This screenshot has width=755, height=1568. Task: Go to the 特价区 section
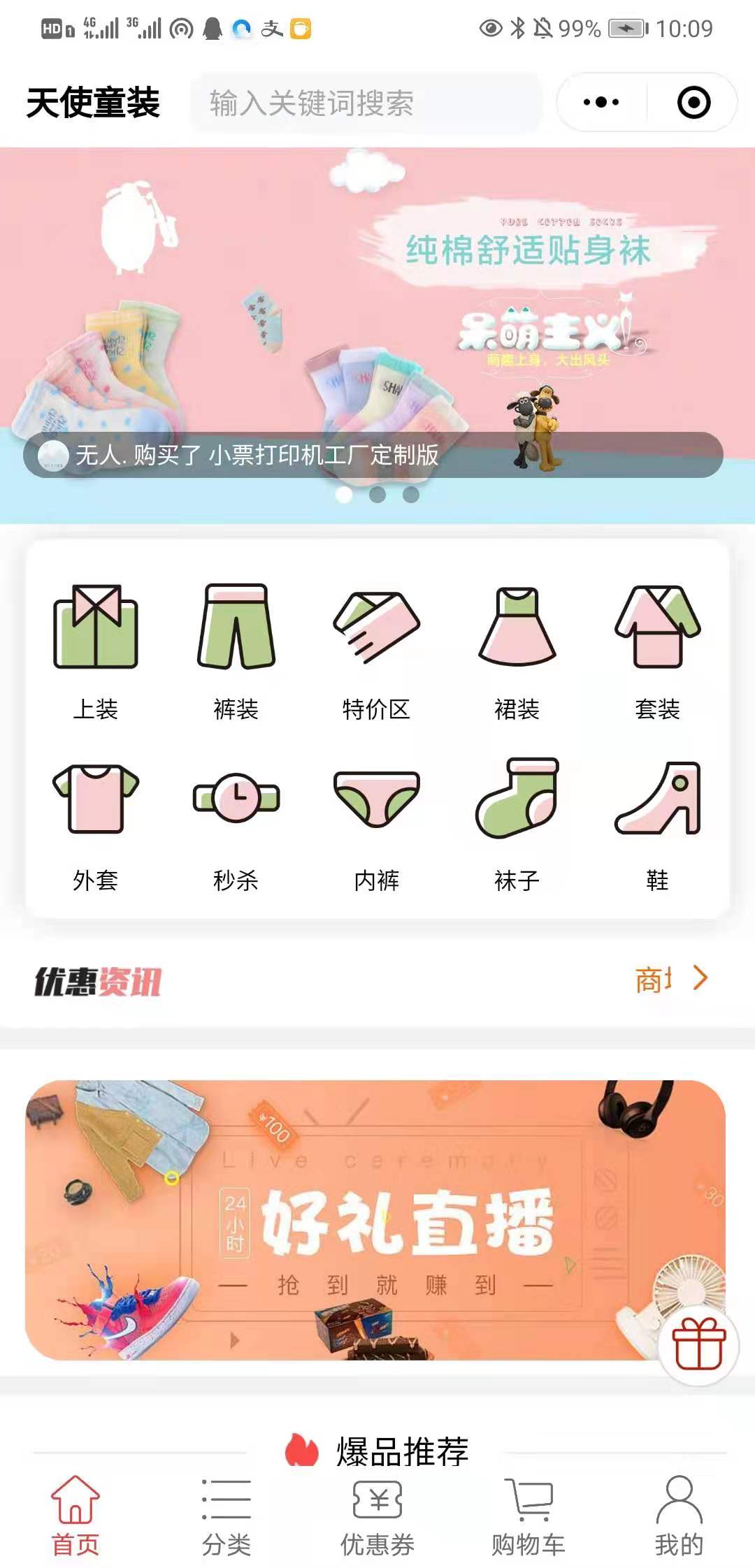pyautogui.click(x=376, y=651)
